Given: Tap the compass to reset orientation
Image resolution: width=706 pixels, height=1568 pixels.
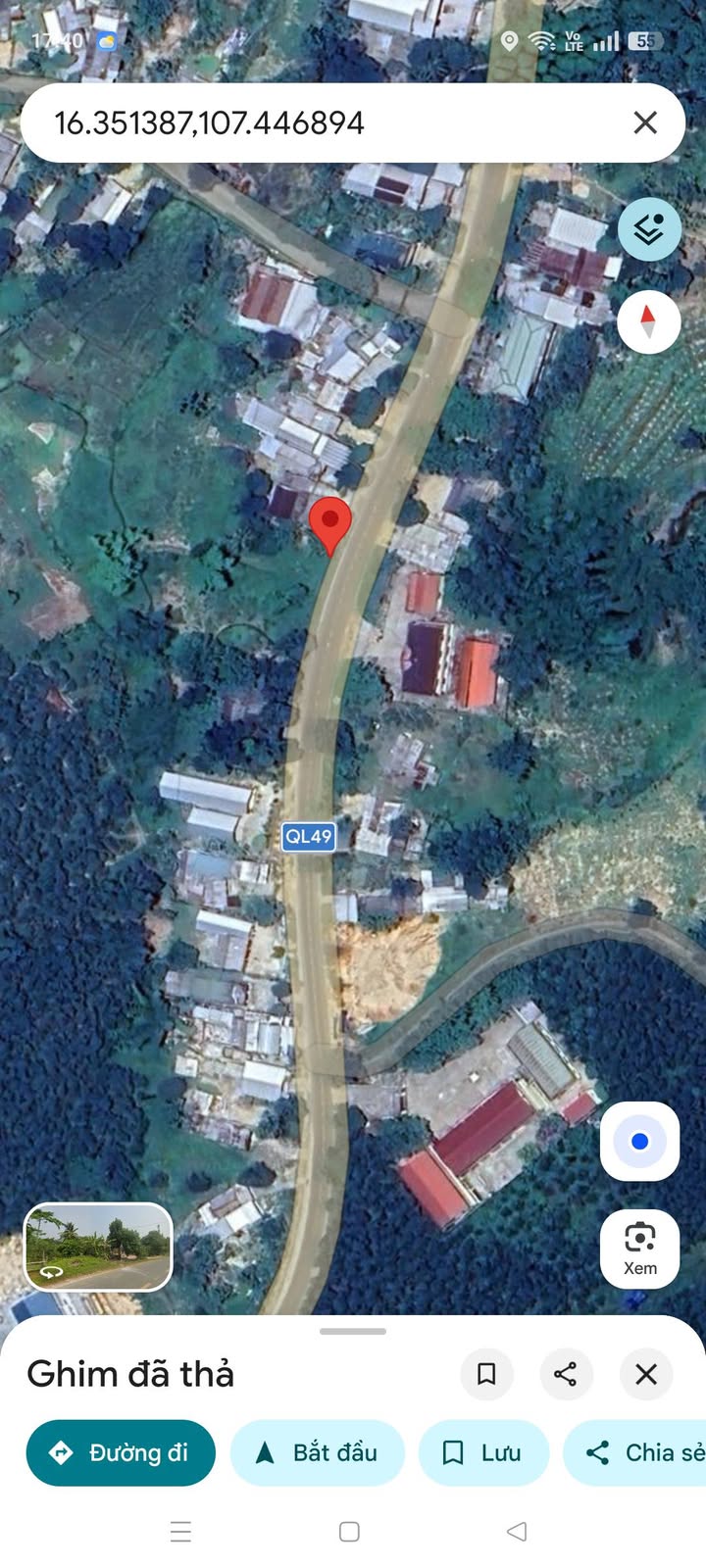Looking at the screenshot, I should [x=649, y=321].
